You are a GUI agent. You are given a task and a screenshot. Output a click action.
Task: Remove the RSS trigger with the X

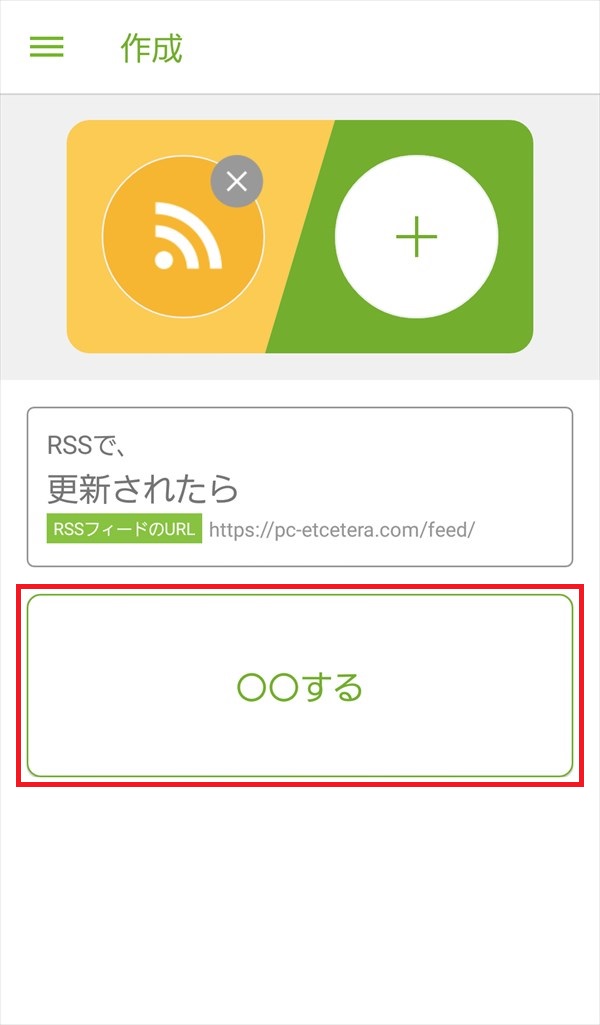coord(237,182)
